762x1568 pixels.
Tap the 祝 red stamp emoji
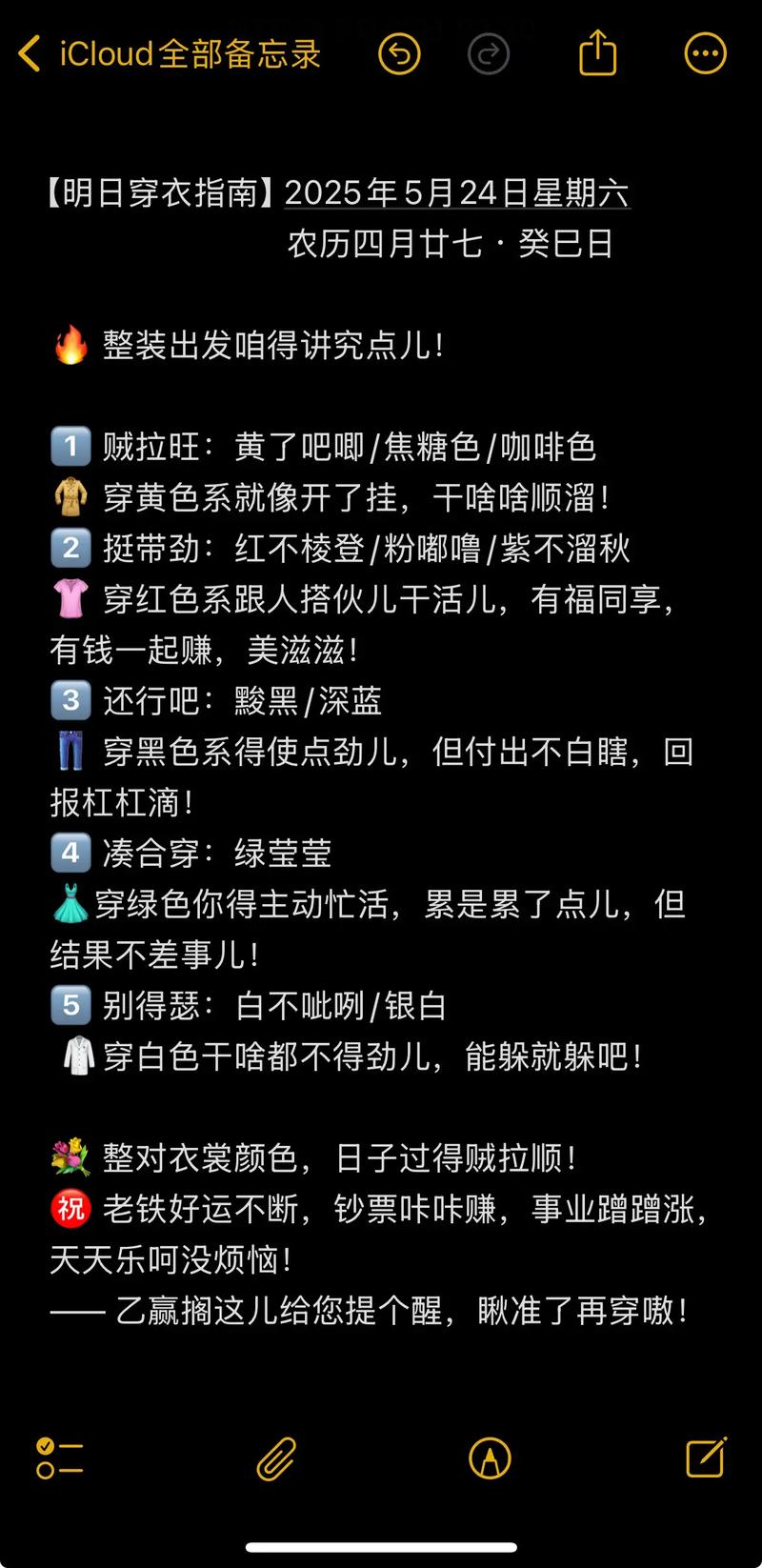tap(68, 1209)
